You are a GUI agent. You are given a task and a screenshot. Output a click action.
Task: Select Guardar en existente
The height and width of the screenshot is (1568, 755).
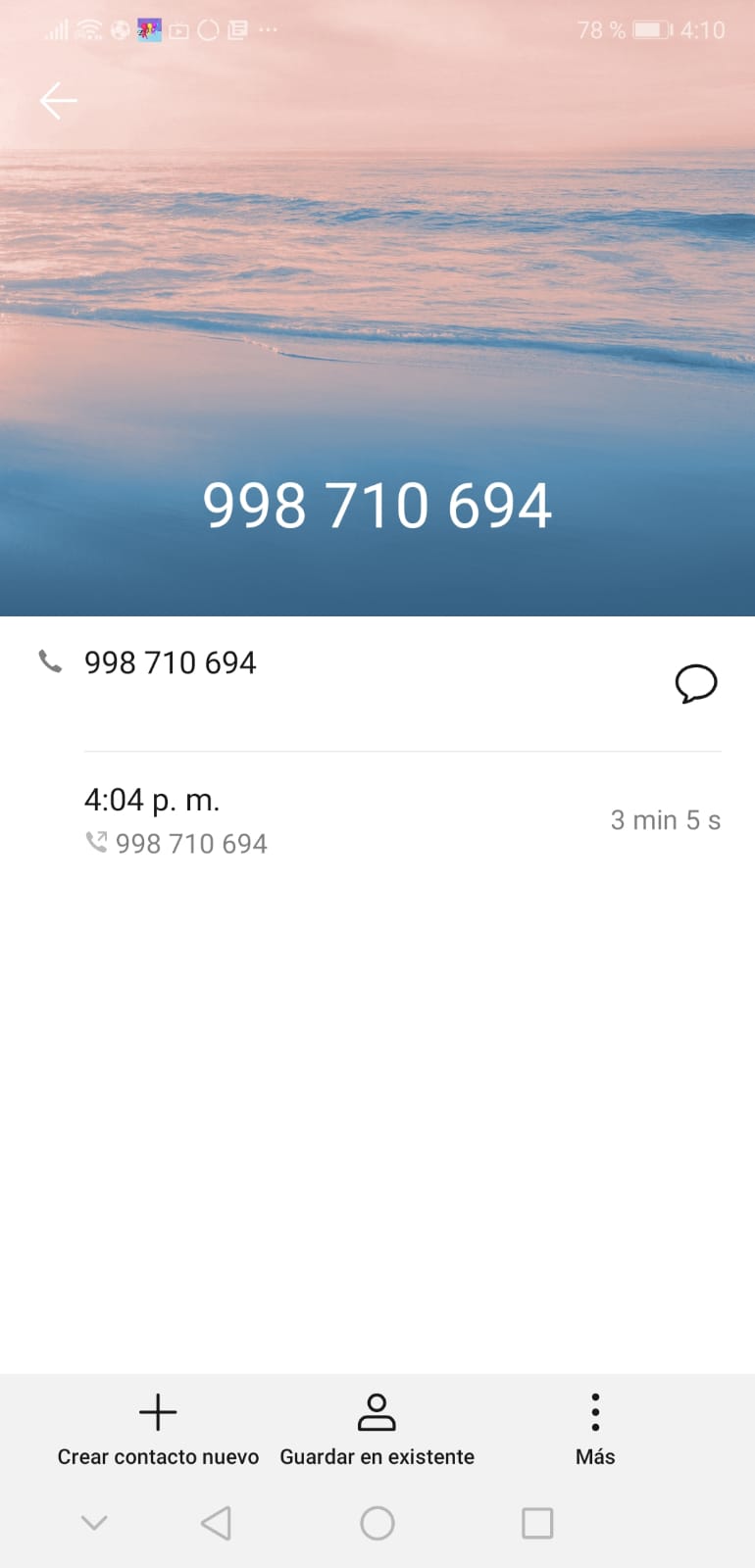tap(377, 1430)
